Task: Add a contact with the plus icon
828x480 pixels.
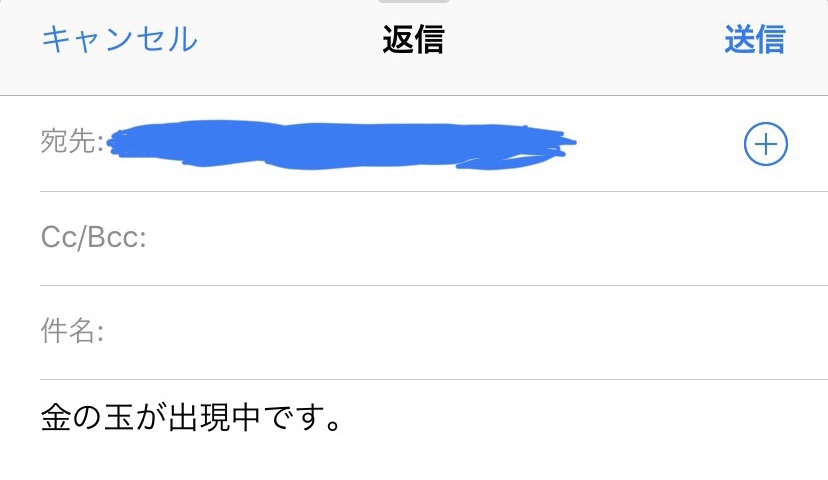Action: tap(766, 145)
